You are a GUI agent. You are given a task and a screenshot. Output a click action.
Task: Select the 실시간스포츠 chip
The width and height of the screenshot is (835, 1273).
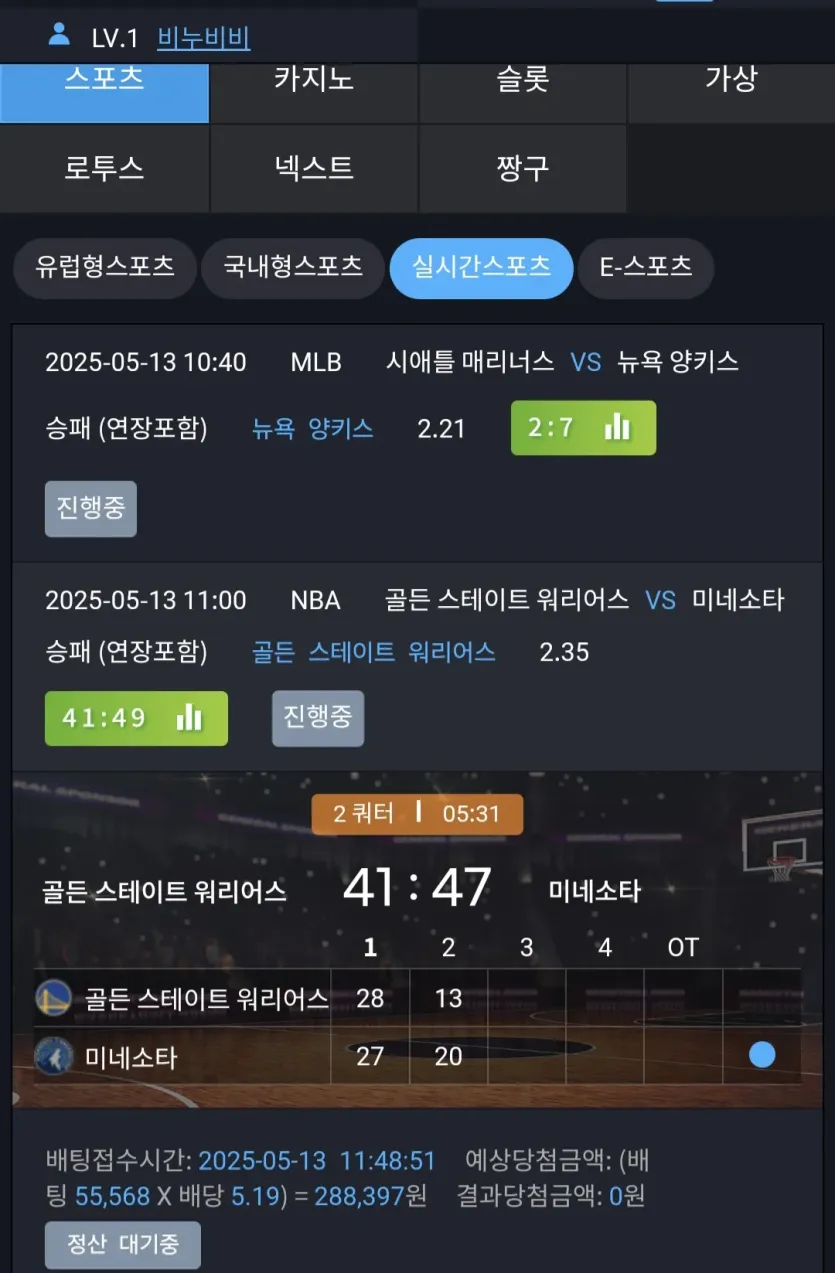481,267
